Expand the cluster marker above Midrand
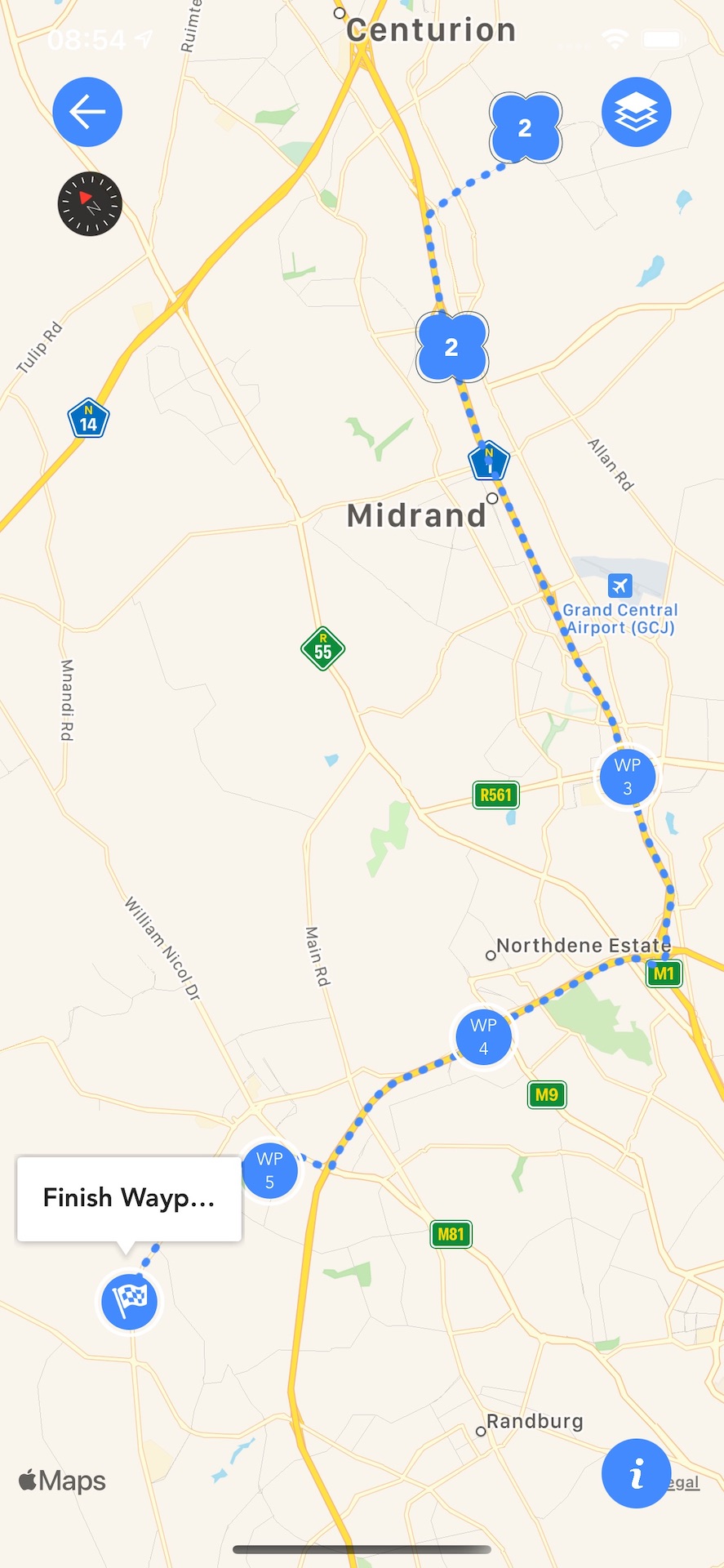Viewport: 724px width, 1568px height. [x=451, y=347]
